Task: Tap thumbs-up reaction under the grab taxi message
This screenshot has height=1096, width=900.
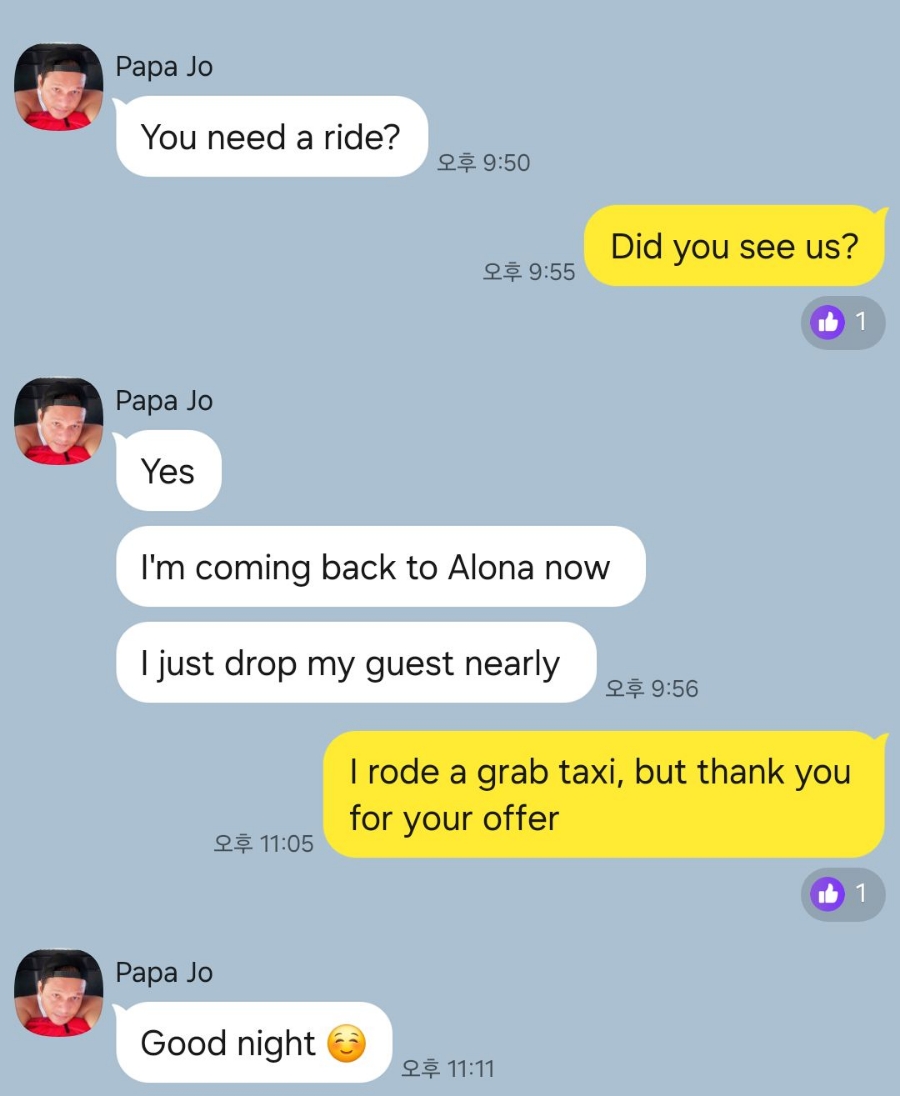Action: (x=842, y=894)
